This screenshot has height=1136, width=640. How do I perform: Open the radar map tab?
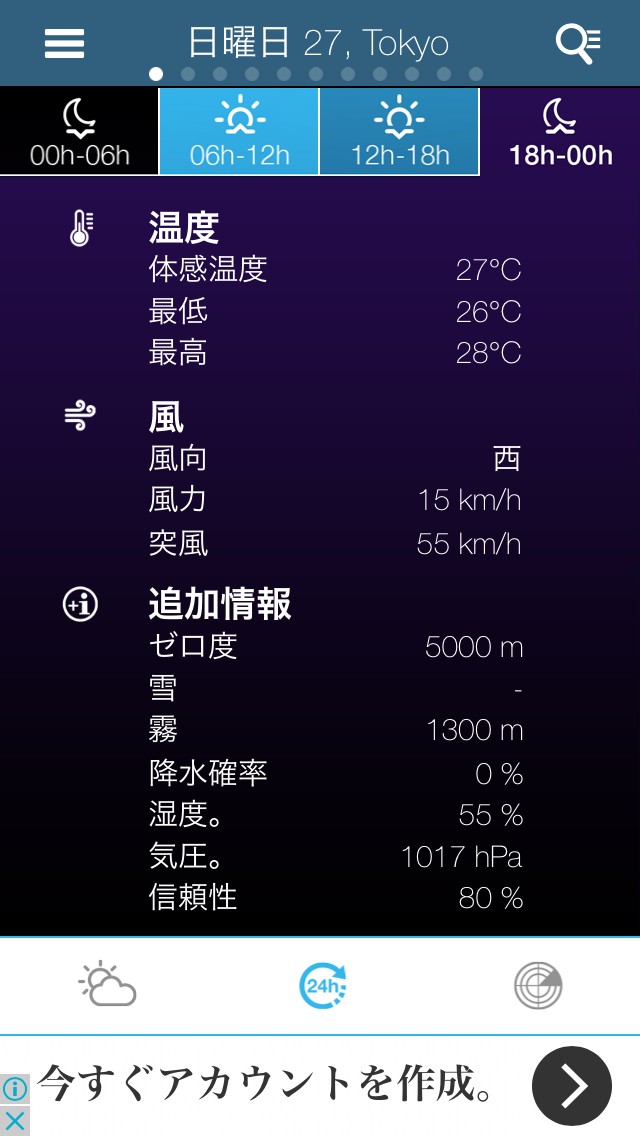point(538,986)
